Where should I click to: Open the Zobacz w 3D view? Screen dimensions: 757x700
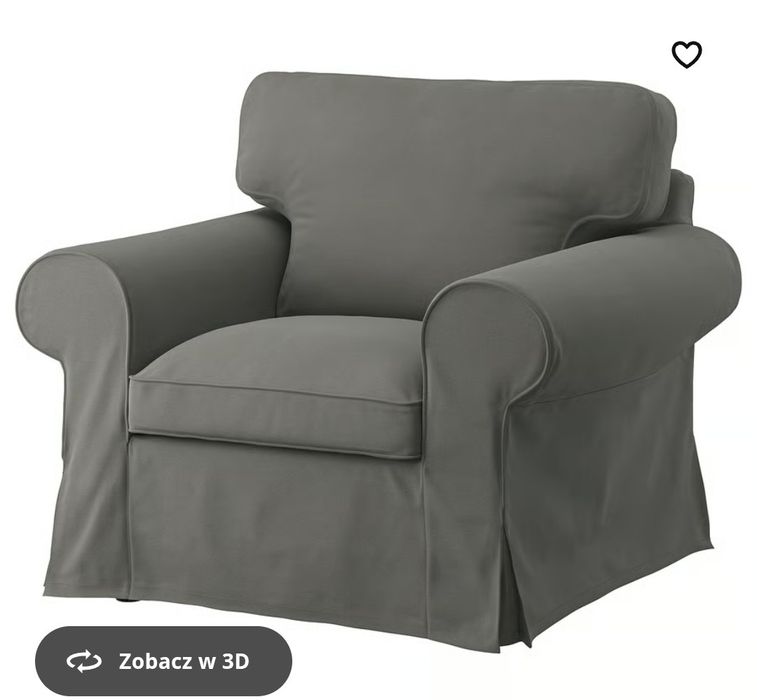[x=164, y=661]
